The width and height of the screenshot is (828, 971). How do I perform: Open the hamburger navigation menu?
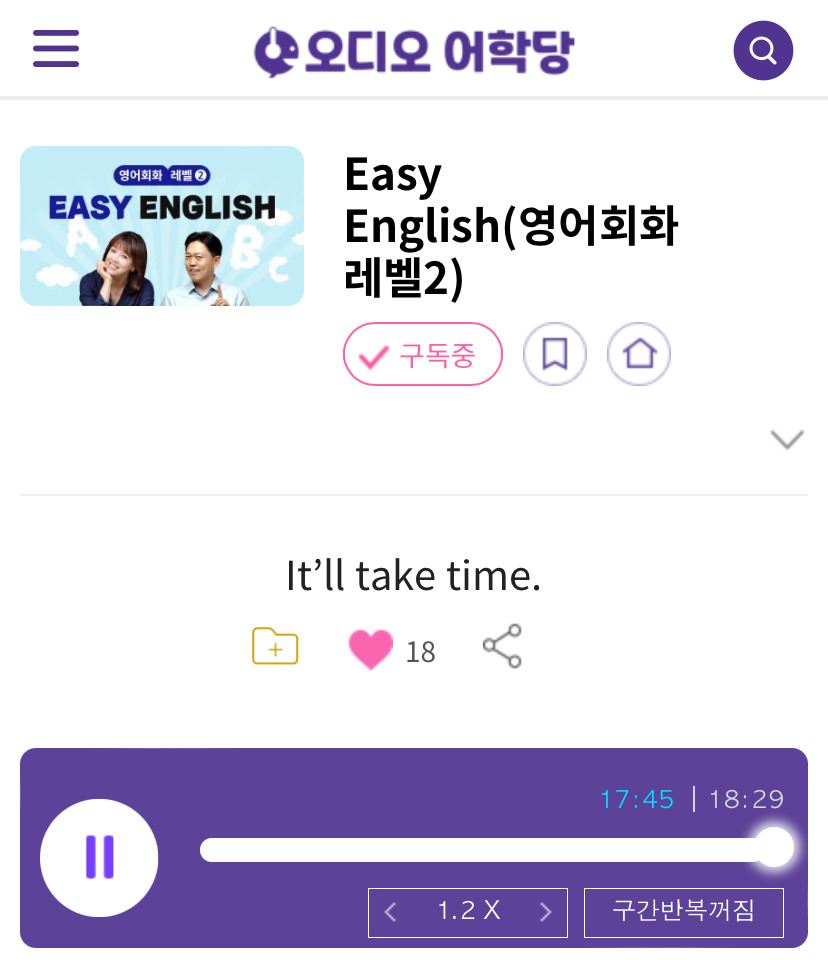(56, 48)
